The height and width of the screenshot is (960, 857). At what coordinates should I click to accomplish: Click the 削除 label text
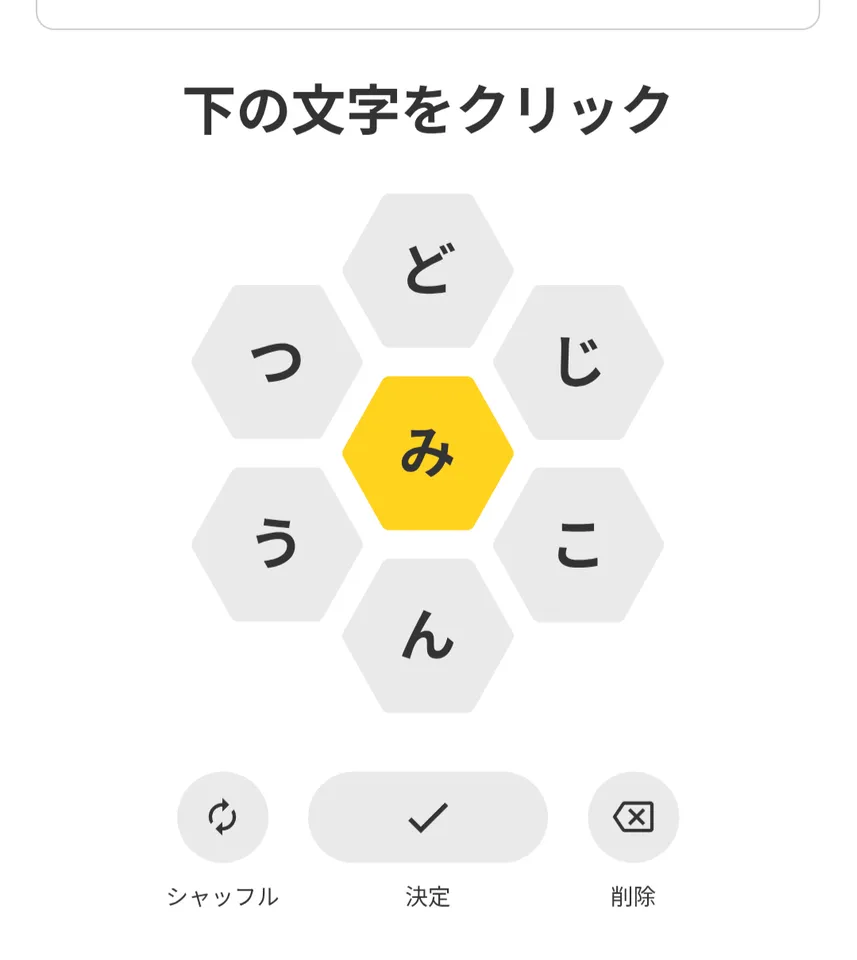[634, 897]
